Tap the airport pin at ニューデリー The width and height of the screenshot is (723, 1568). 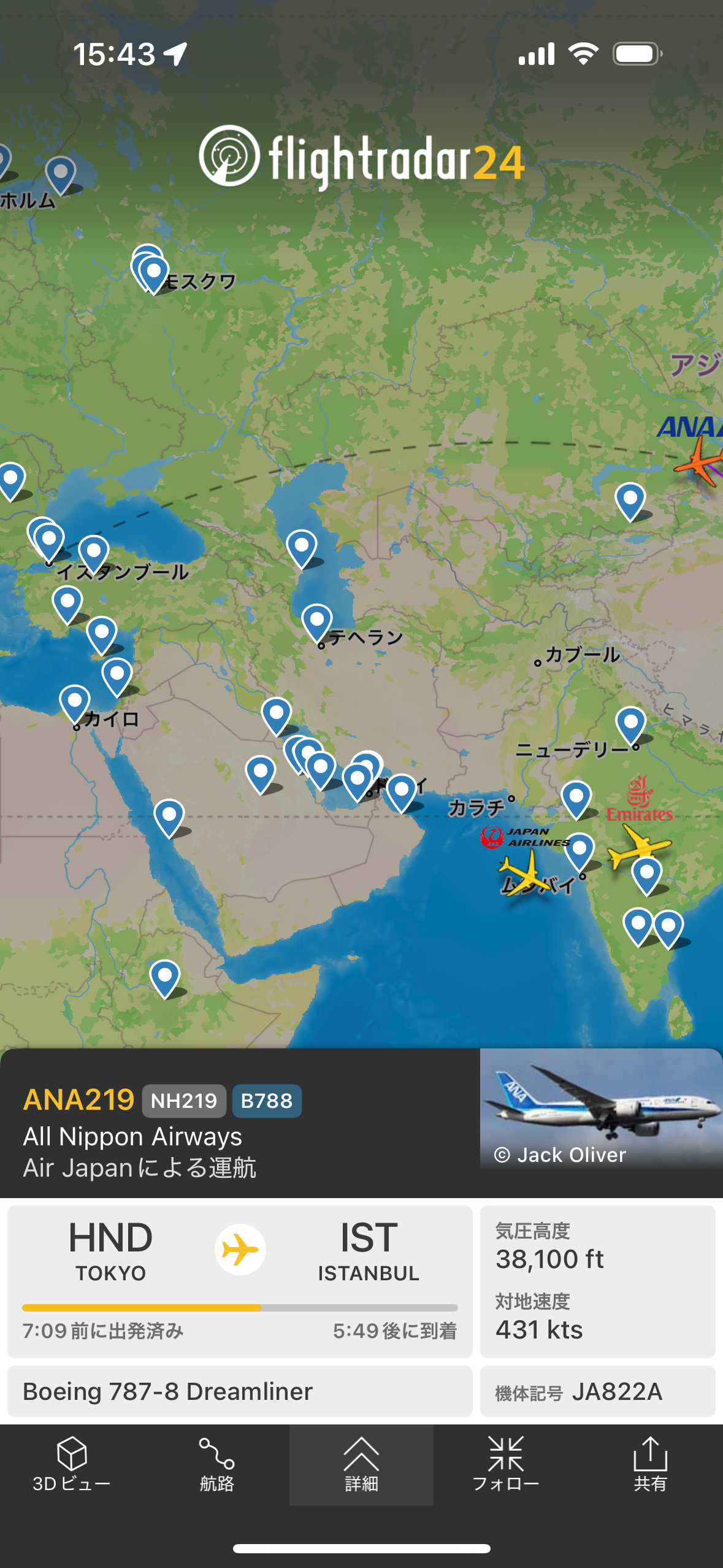pyautogui.click(x=631, y=726)
